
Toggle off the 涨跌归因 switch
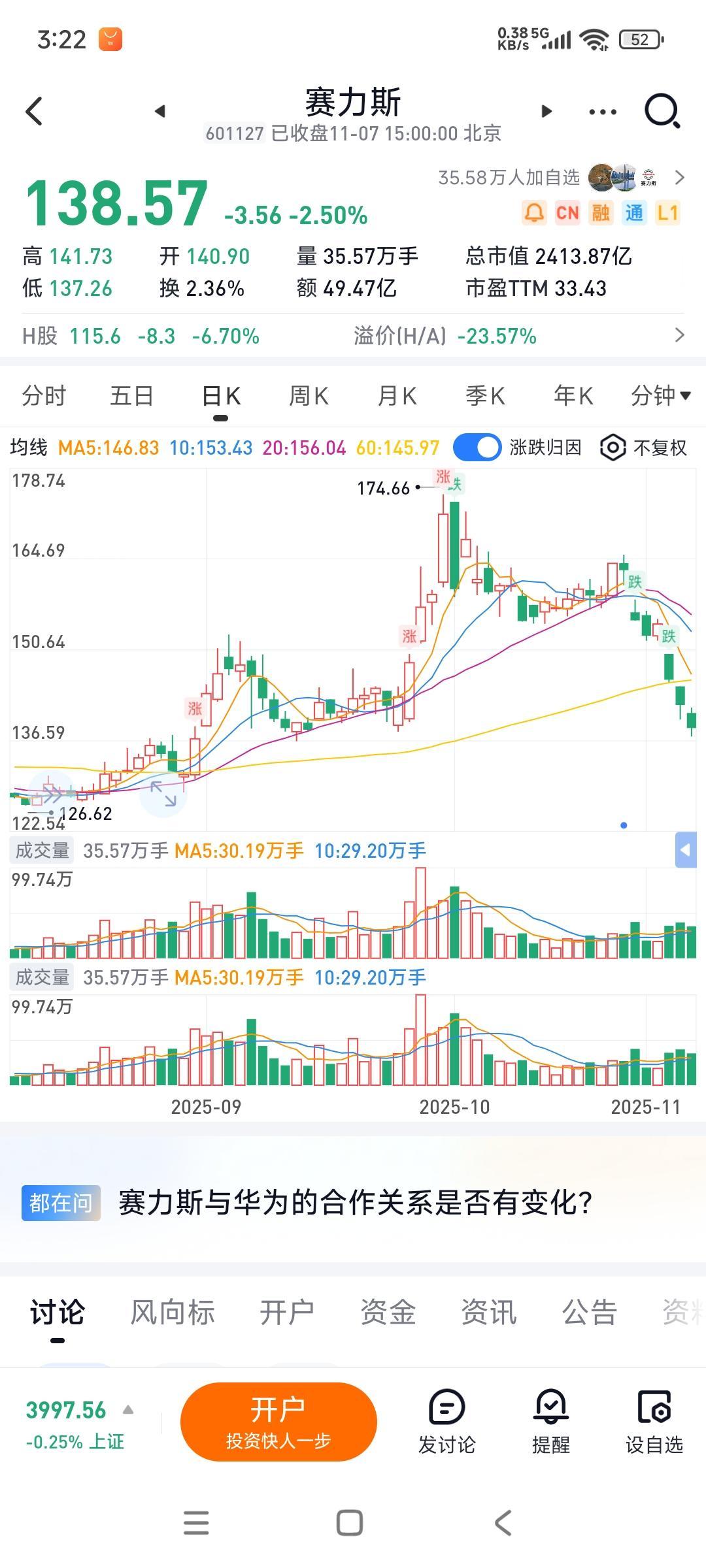point(478,448)
